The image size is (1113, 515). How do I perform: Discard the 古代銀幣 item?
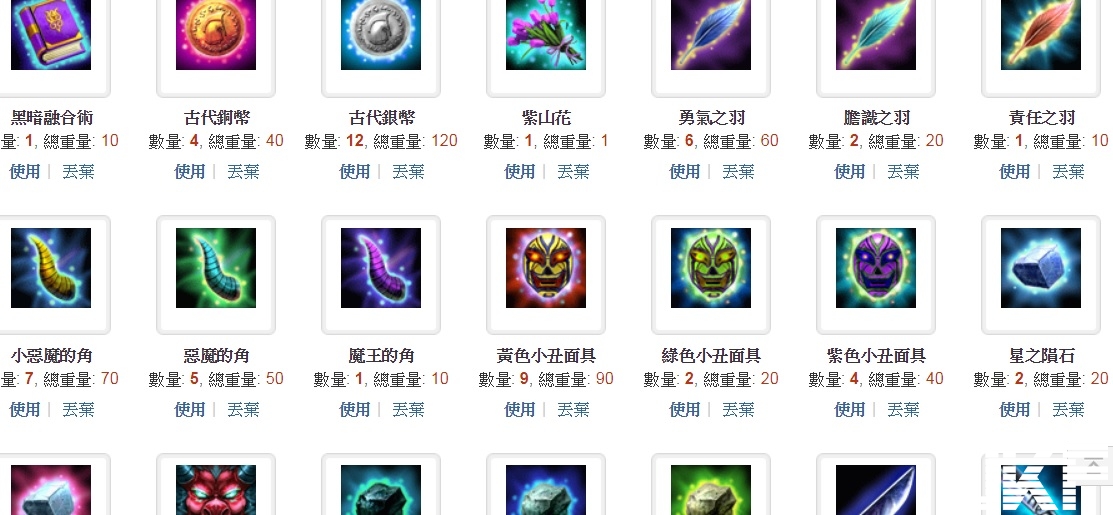tap(408, 171)
